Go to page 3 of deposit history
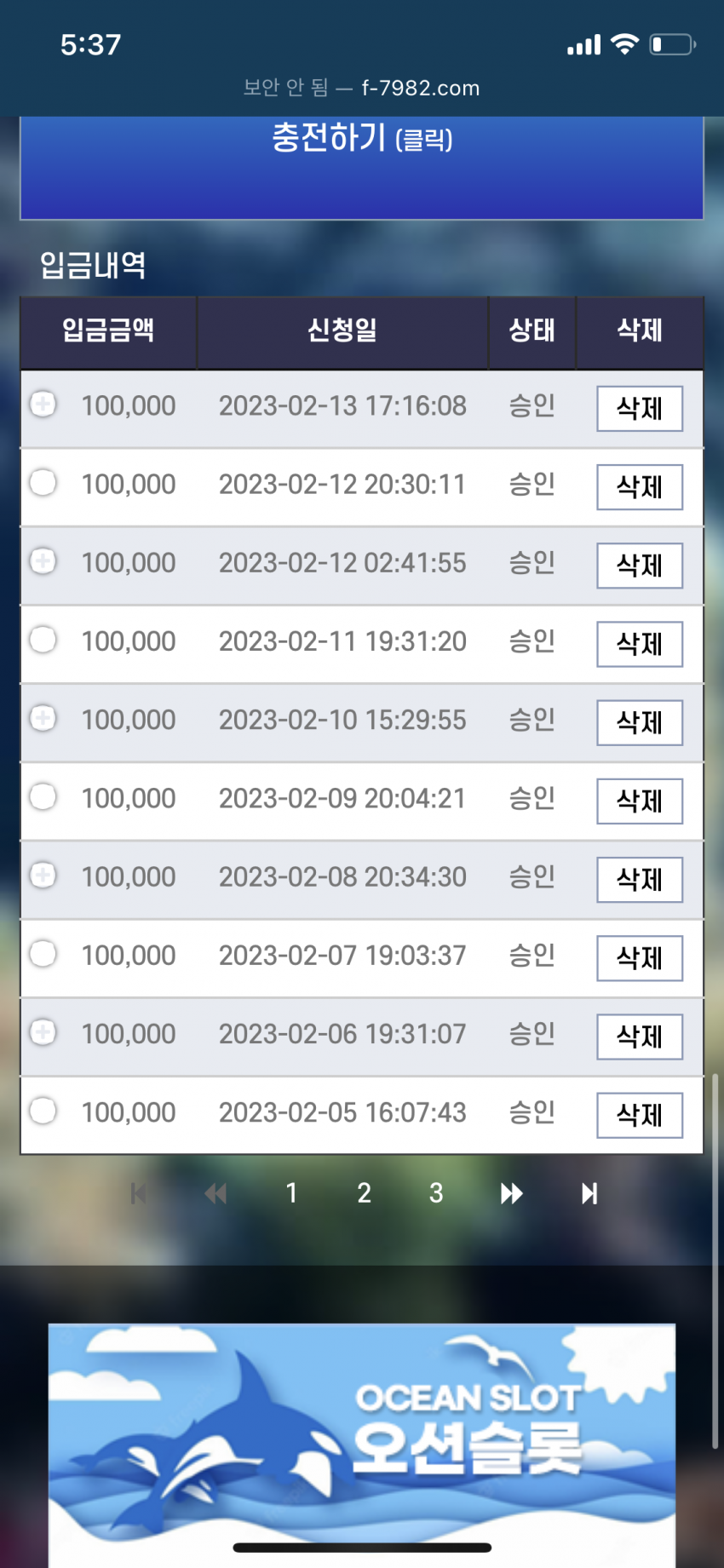This screenshot has width=724, height=1568. tap(436, 1193)
